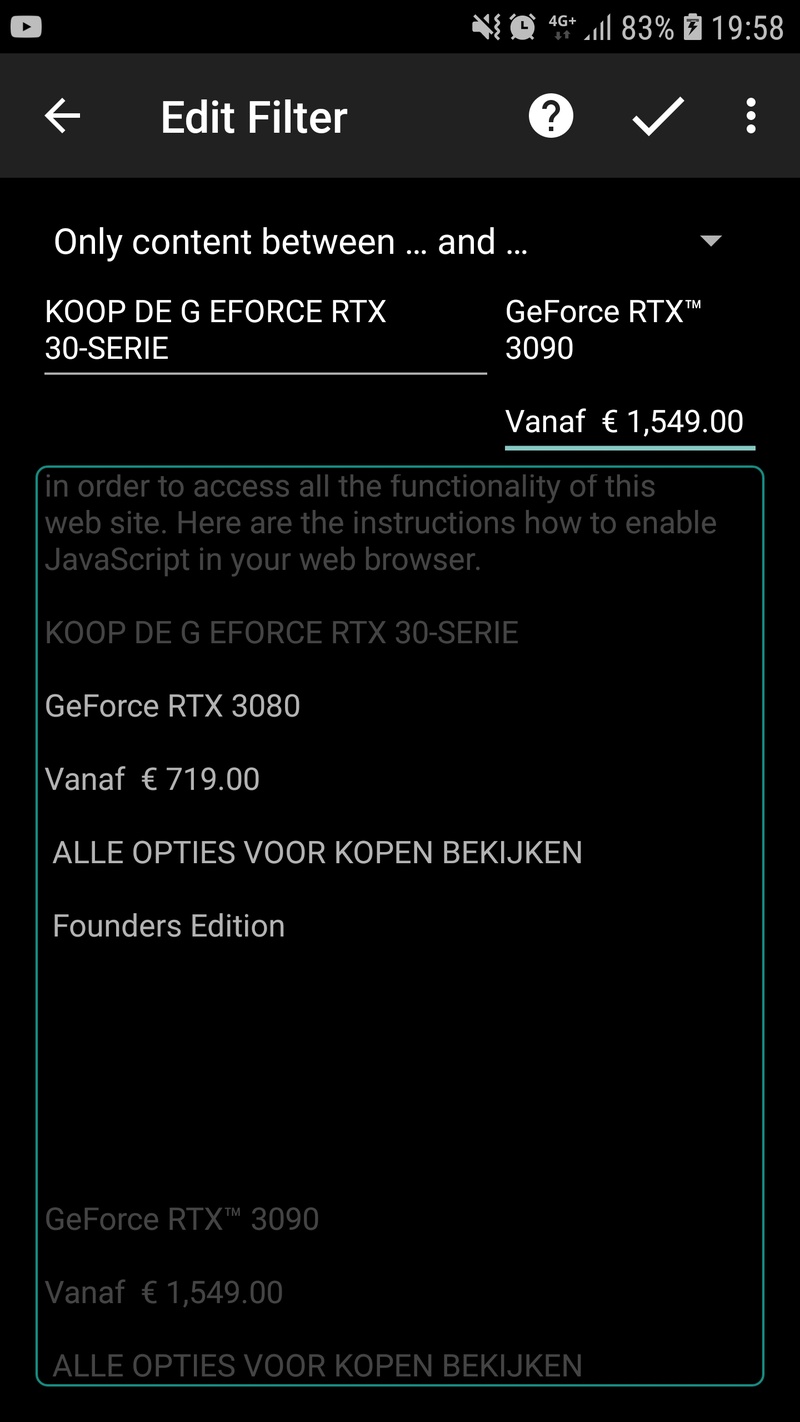Open the overflow menu
Image resolution: width=800 pixels, height=1422 pixels.
pos(751,117)
